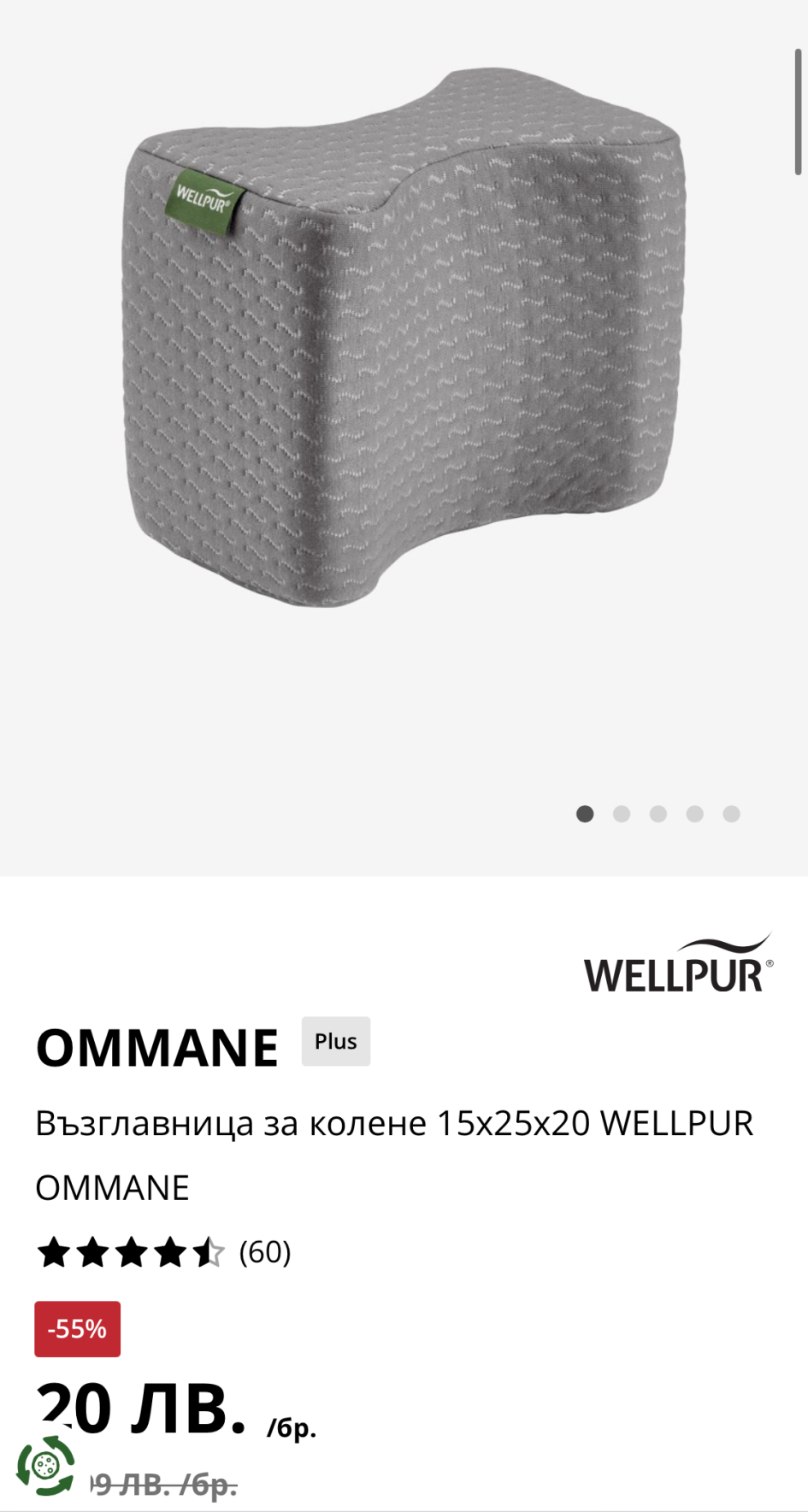The image size is (808, 1512).
Task: View the 60 customer reviews
Action: 264,1252
